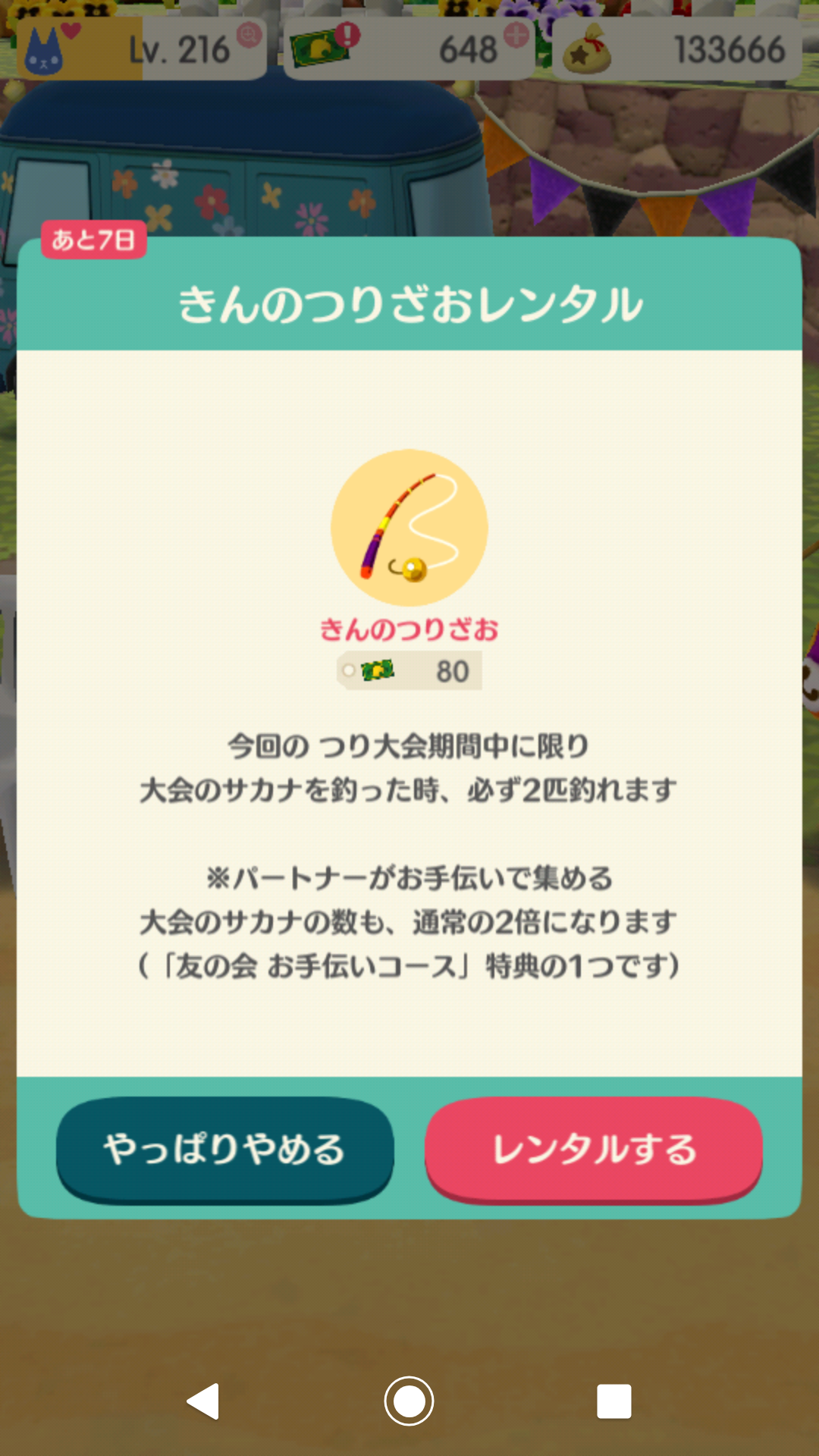Go to the system home screen
The width and height of the screenshot is (819, 1456).
(409, 1401)
